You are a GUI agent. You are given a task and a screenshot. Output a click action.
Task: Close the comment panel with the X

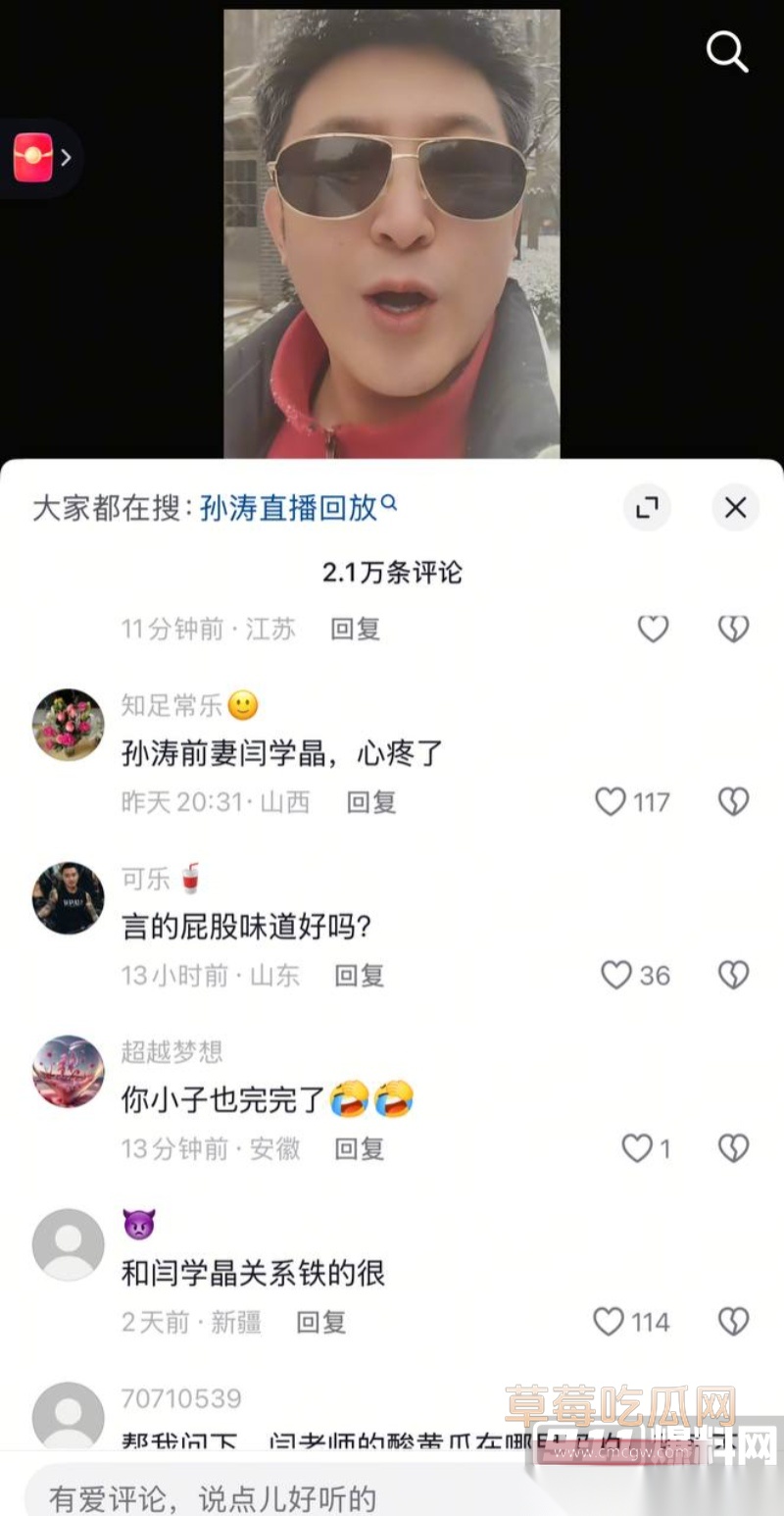coord(735,508)
